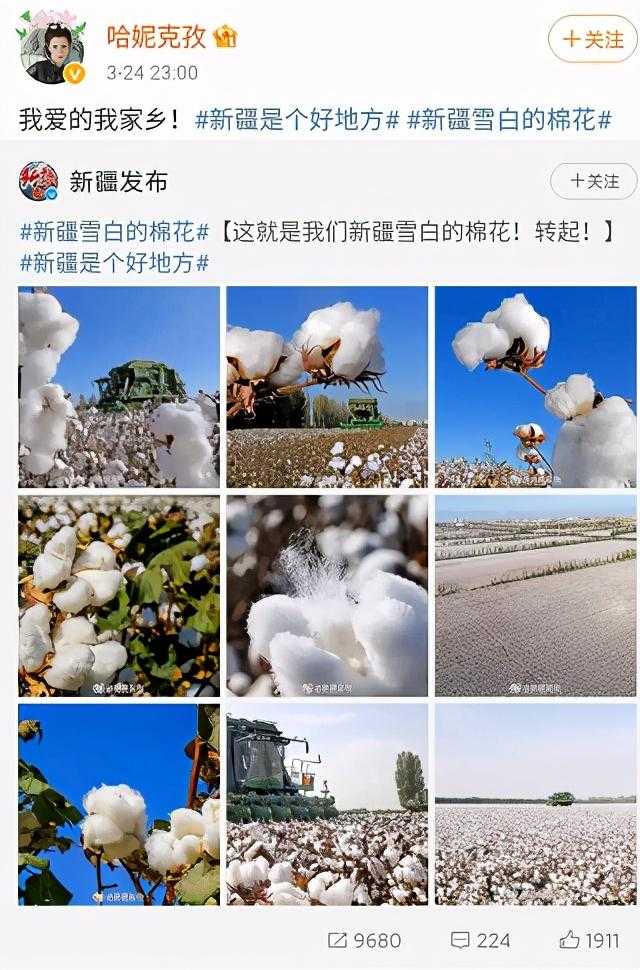Open close-up photo of fluffy cotton fibers

pos(326,595)
